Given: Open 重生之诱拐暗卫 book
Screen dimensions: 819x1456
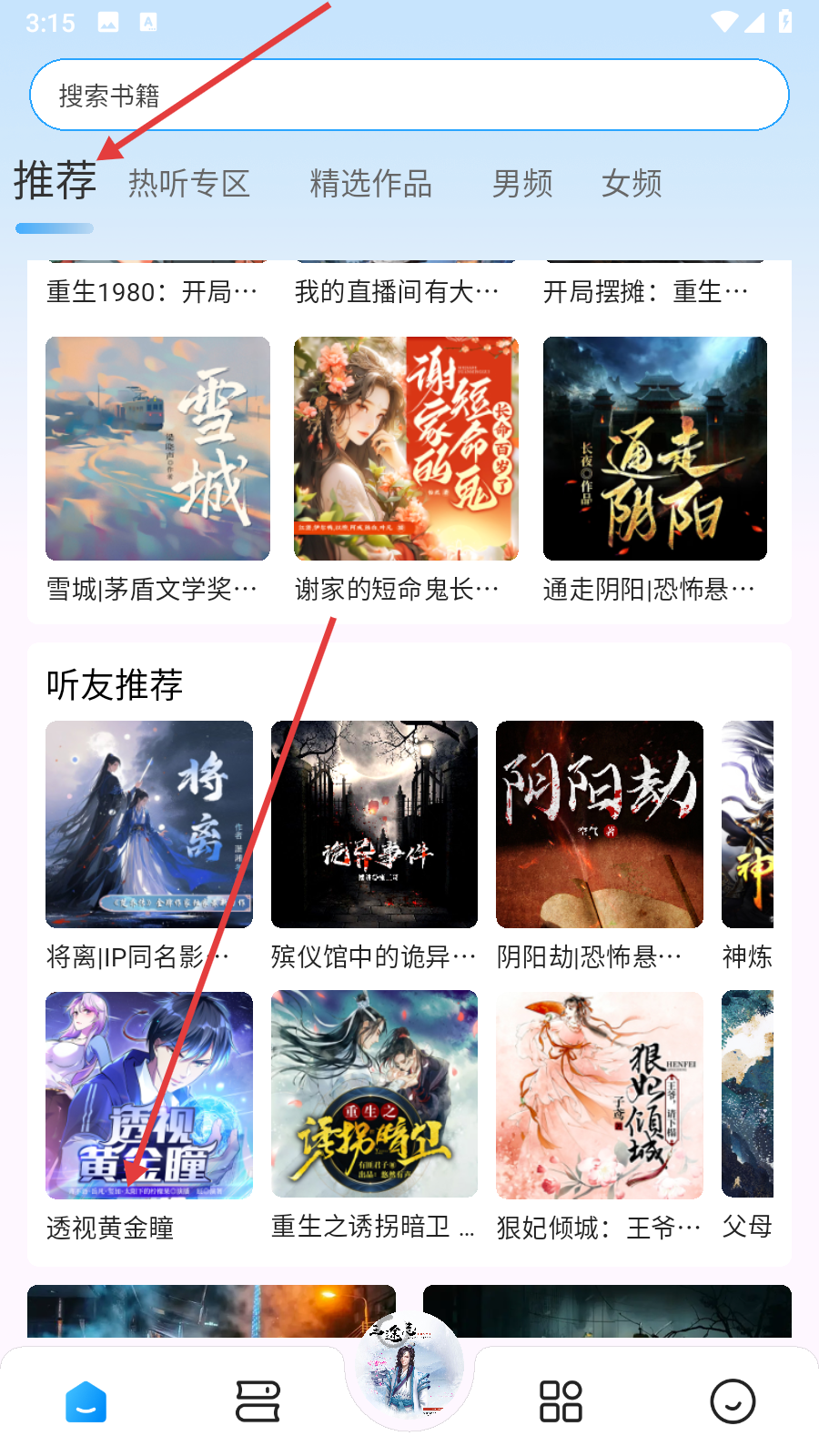Looking at the screenshot, I should [x=374, y=1095].
